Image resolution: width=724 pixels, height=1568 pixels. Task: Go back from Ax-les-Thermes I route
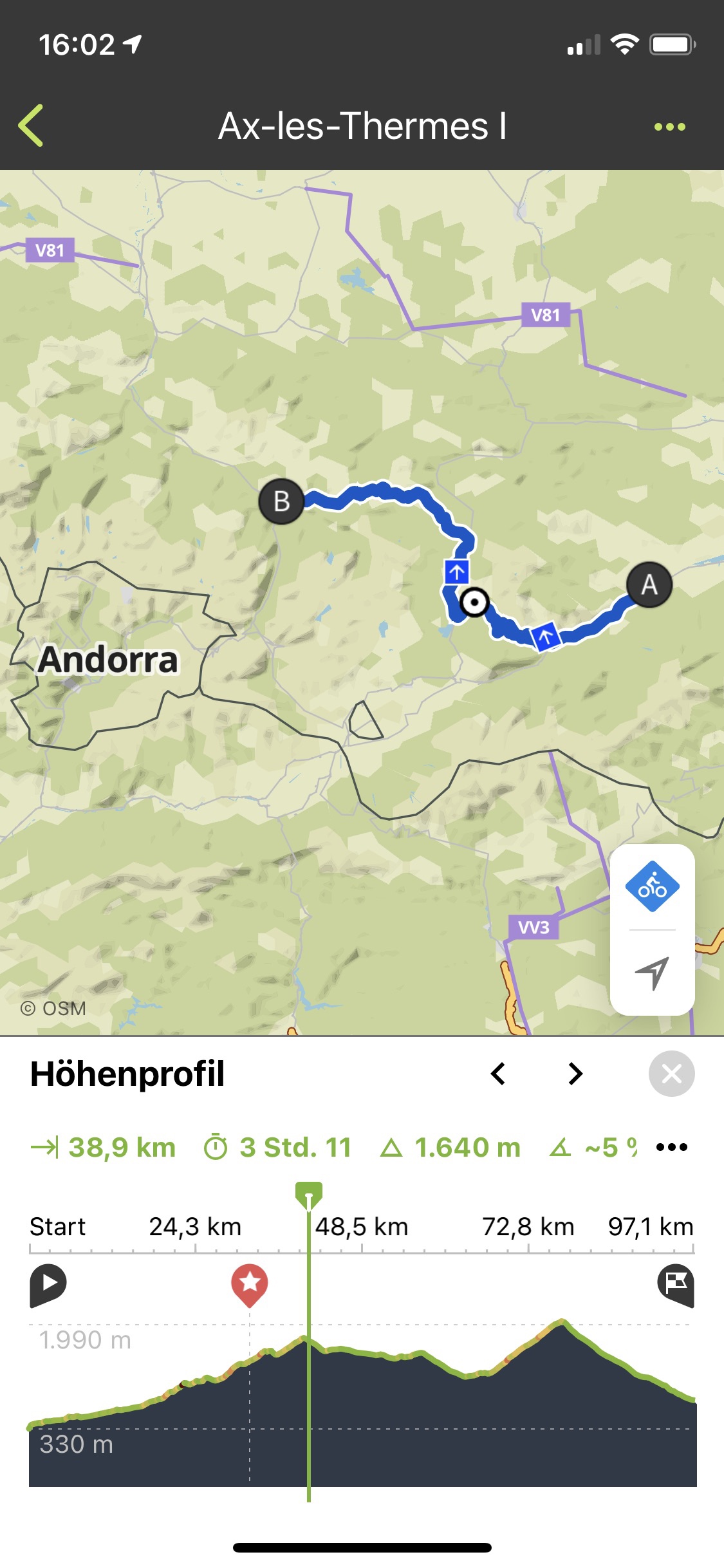[x=31, y=126]
